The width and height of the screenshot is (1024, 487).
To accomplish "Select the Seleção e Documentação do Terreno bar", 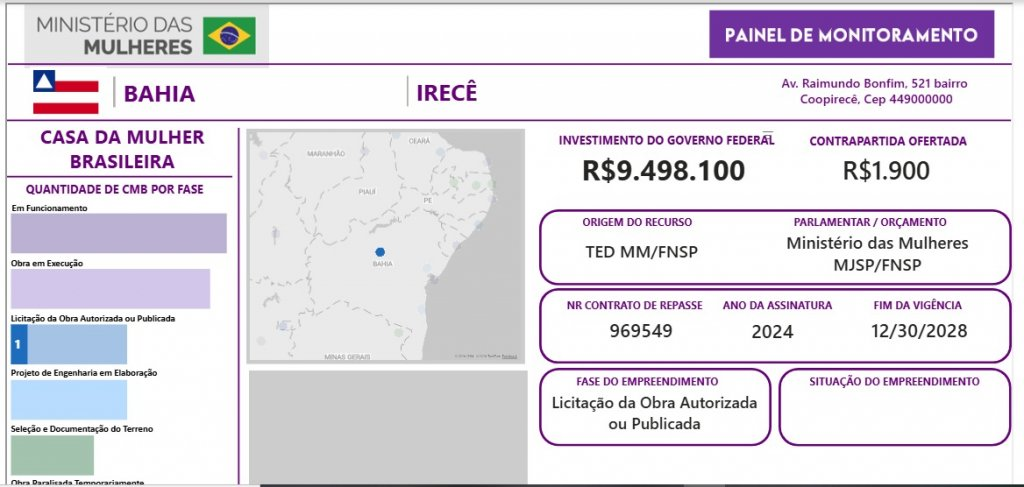I will (x=52, y=455).
